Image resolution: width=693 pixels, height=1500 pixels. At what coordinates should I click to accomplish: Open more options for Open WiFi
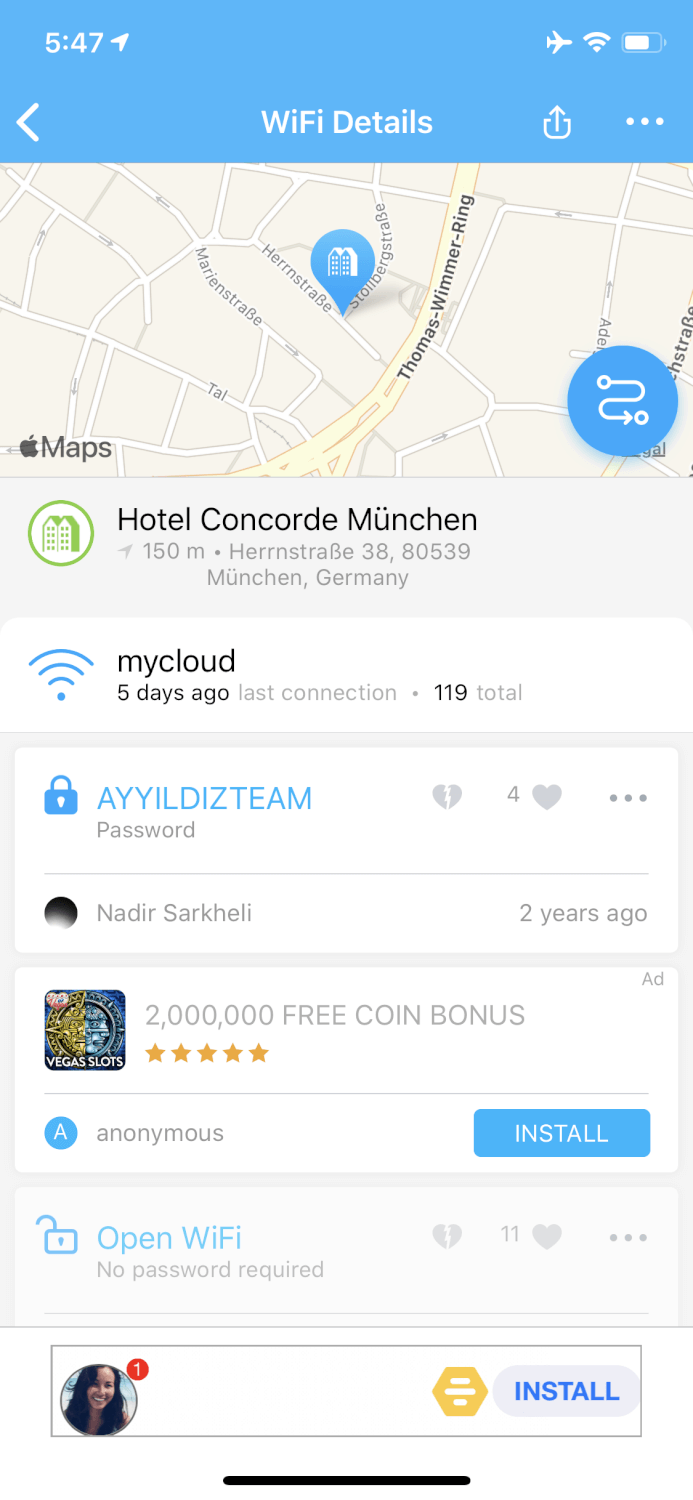tap(628, 1238)
